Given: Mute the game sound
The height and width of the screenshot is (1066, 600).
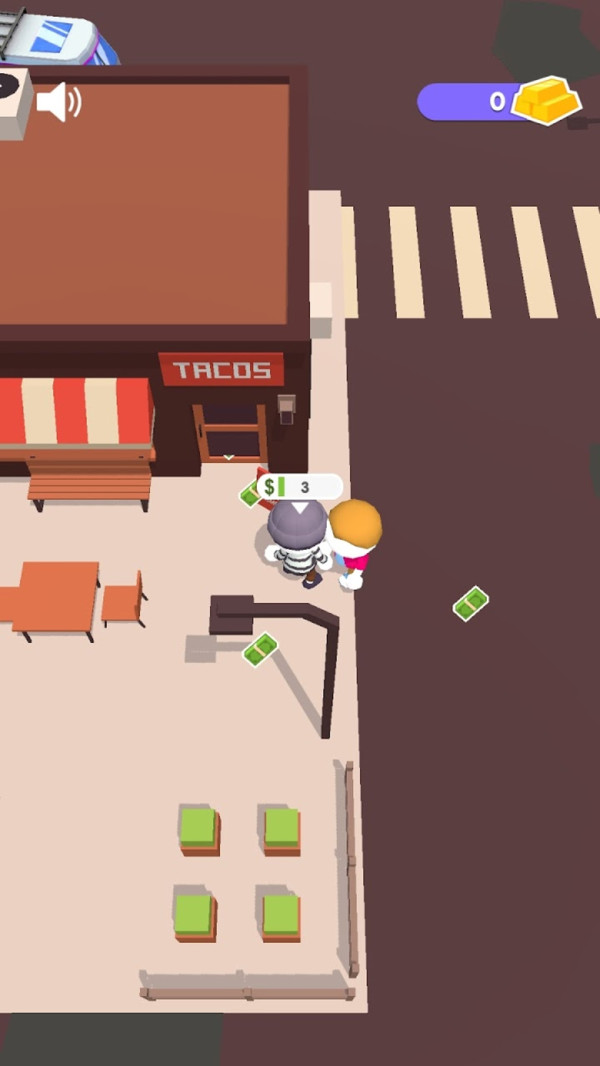Looking at the screenshot, I should (x=58, y=102).
